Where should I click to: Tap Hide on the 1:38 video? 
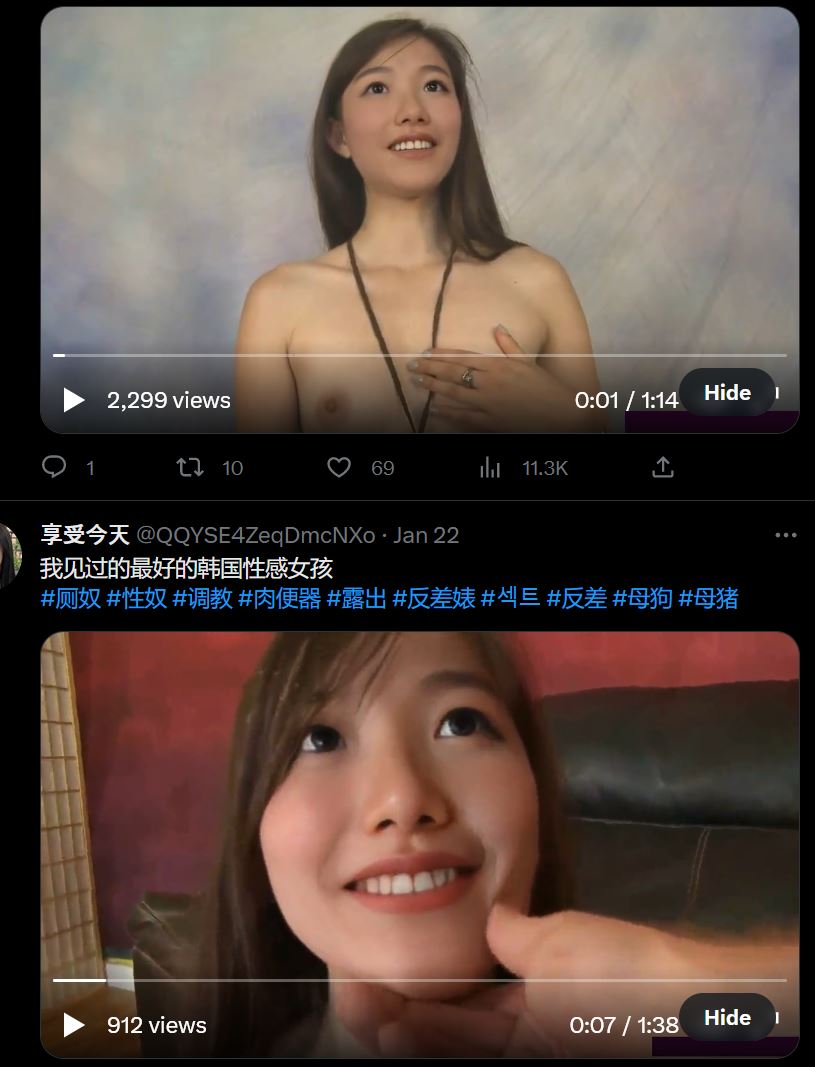[x=727, y=1018]
